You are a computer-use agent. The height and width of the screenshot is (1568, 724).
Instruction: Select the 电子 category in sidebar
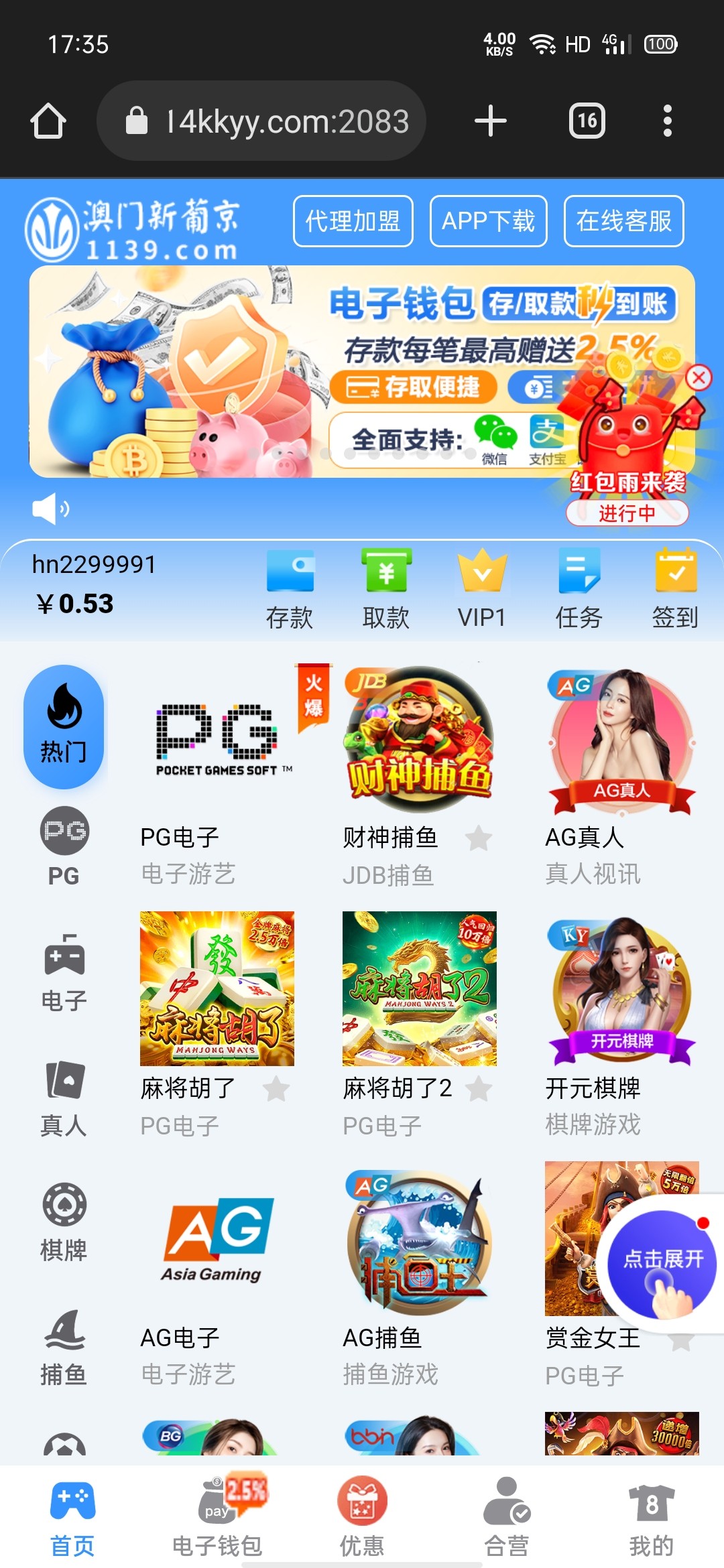click(x=64, y=972)
